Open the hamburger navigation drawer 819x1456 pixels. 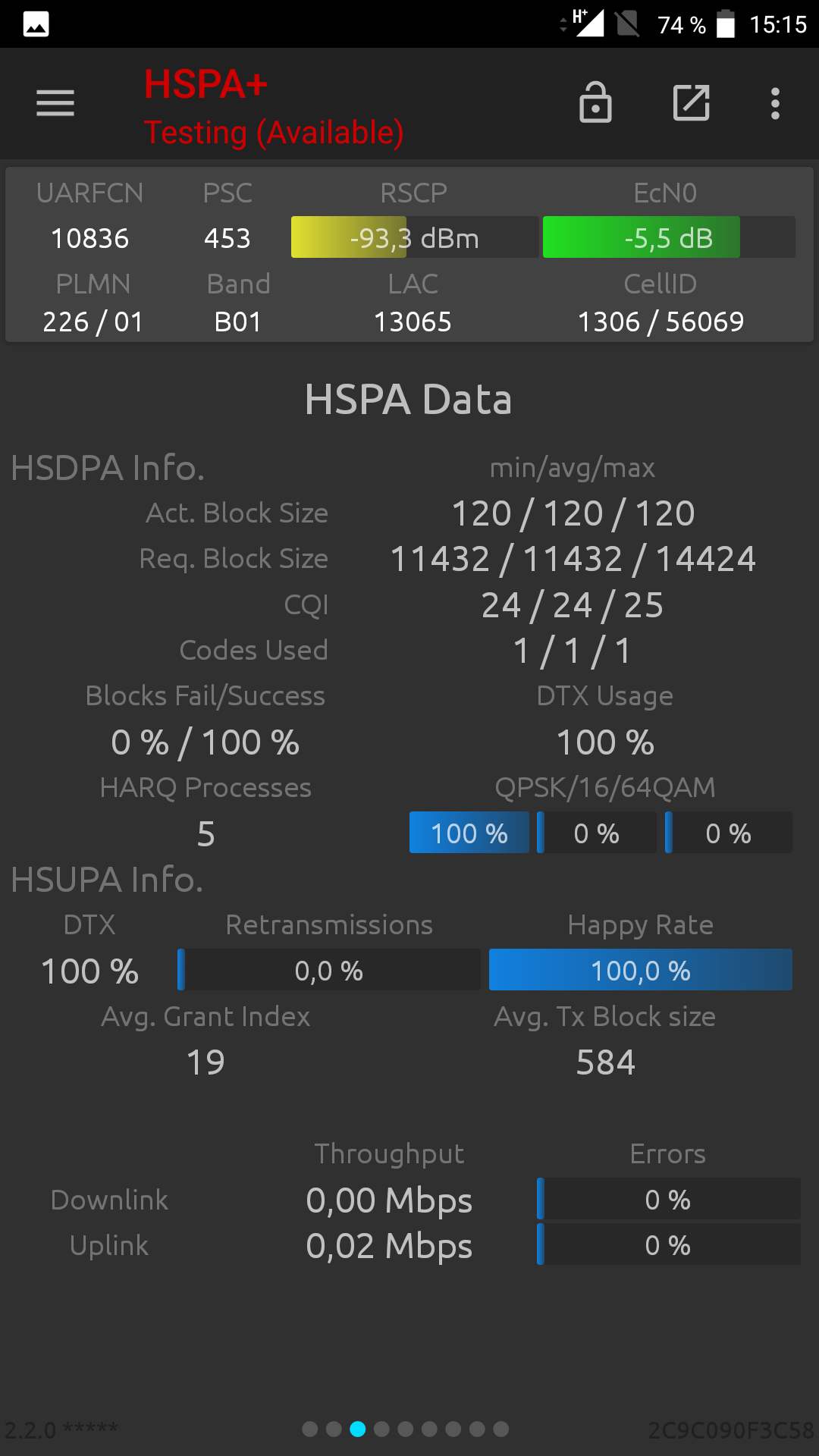[x=55, y=103]
